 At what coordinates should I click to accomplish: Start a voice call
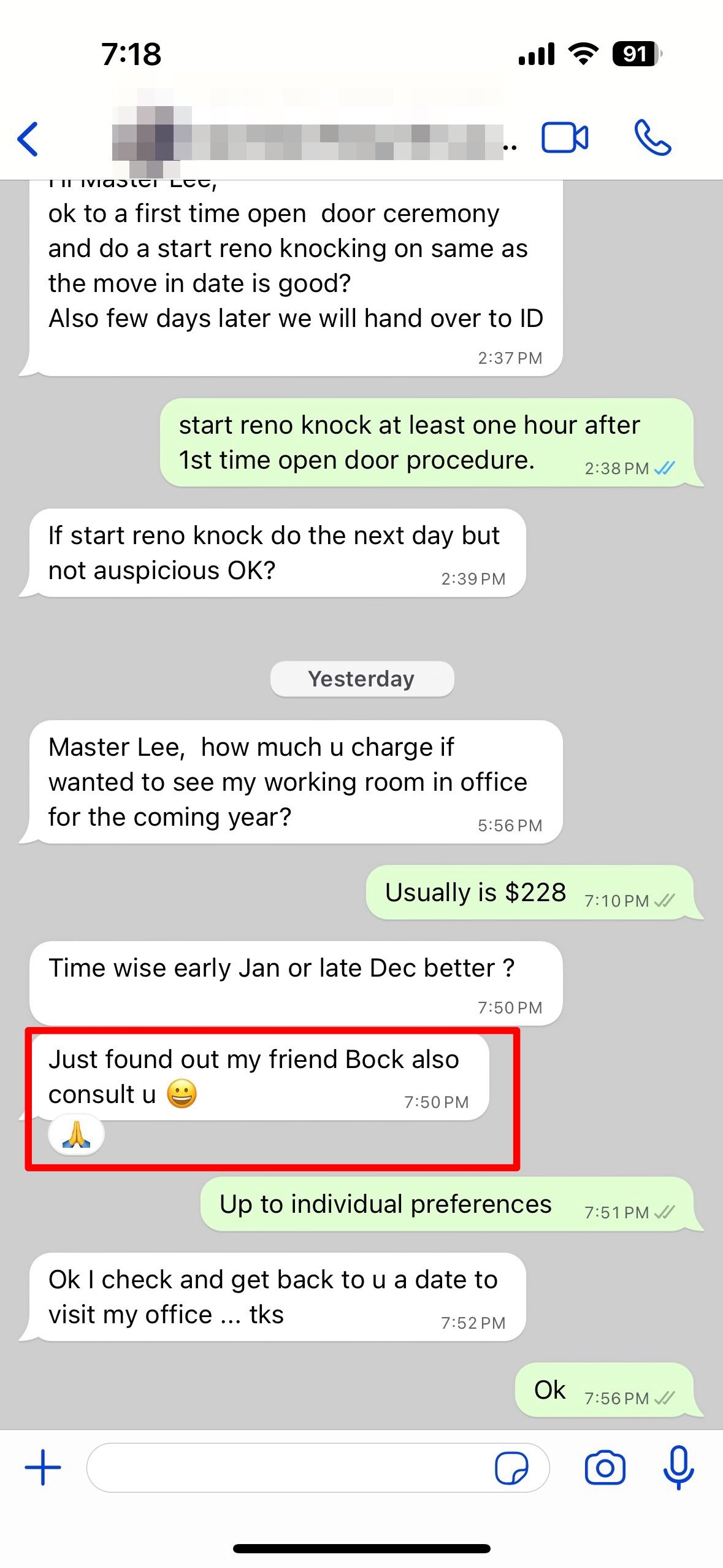pos(652,137)
